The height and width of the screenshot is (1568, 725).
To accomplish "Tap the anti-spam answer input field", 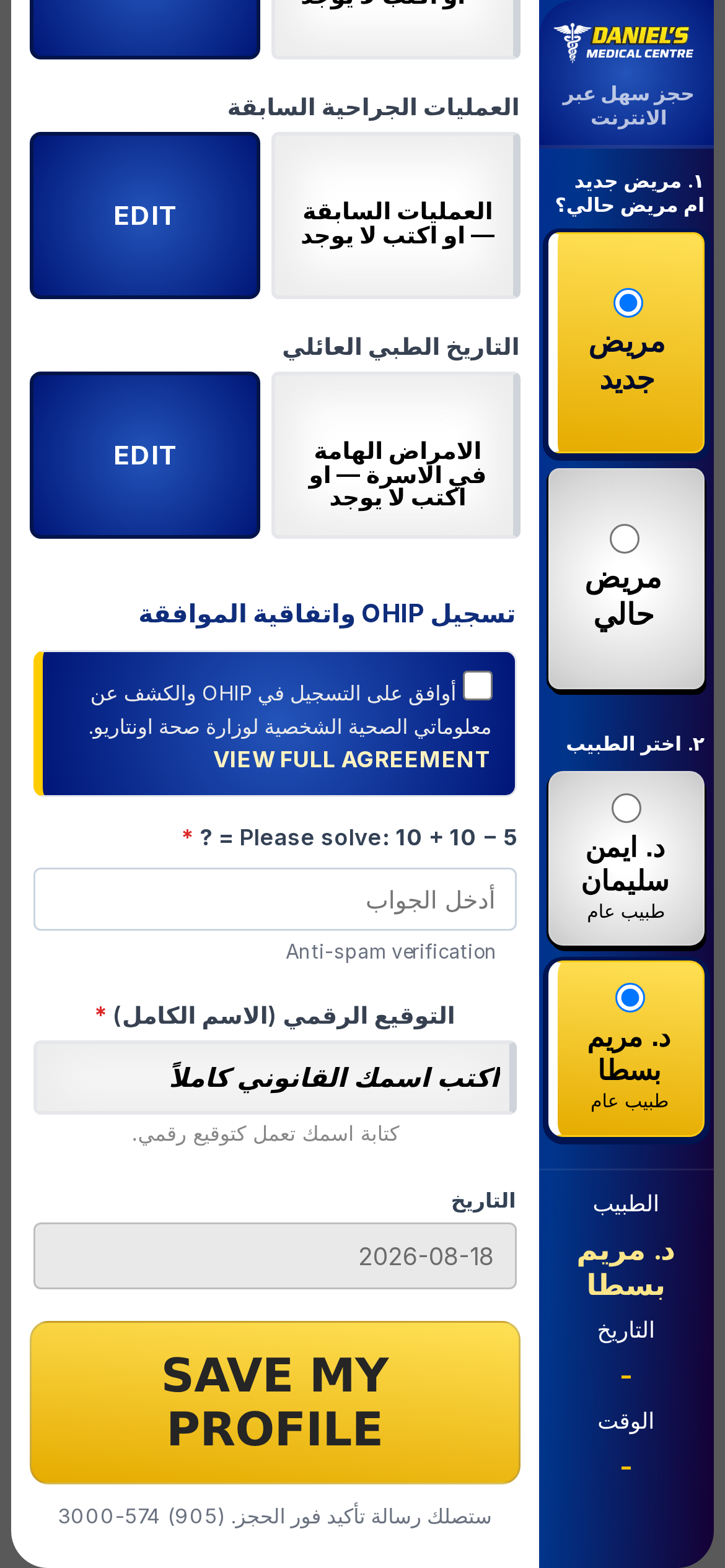I will [x=275, y=899].
